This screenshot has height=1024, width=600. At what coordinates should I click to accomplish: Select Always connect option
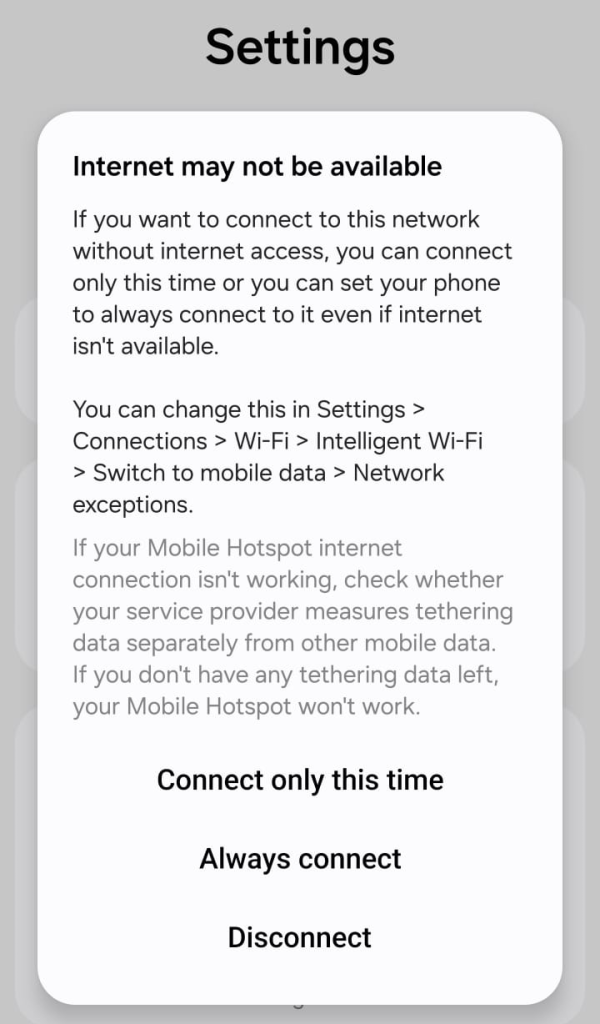[300, 859]
